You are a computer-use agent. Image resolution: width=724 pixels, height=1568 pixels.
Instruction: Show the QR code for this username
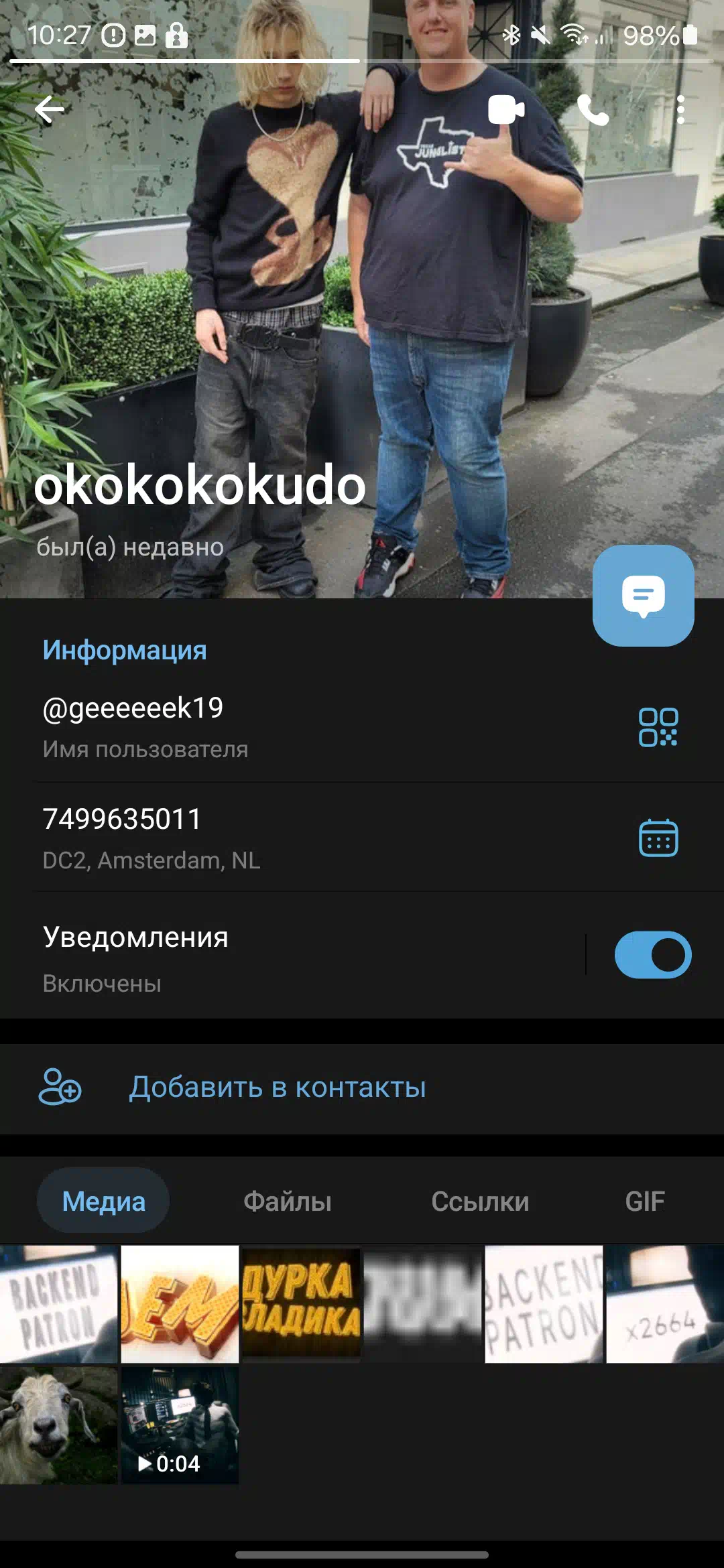click(x=658, y=727)
